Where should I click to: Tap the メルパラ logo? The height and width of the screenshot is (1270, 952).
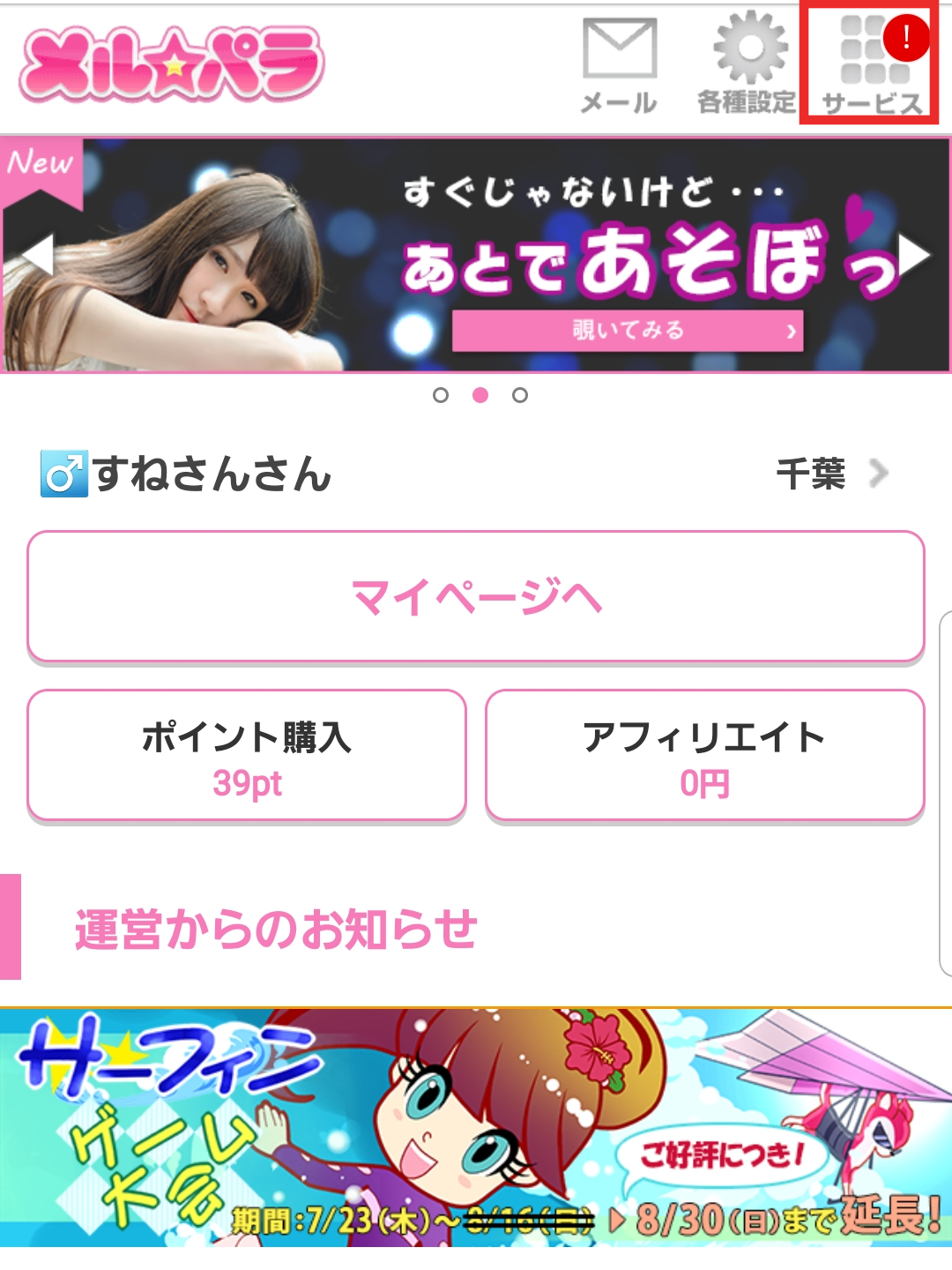pyautogui.click(x=172, y=64)
